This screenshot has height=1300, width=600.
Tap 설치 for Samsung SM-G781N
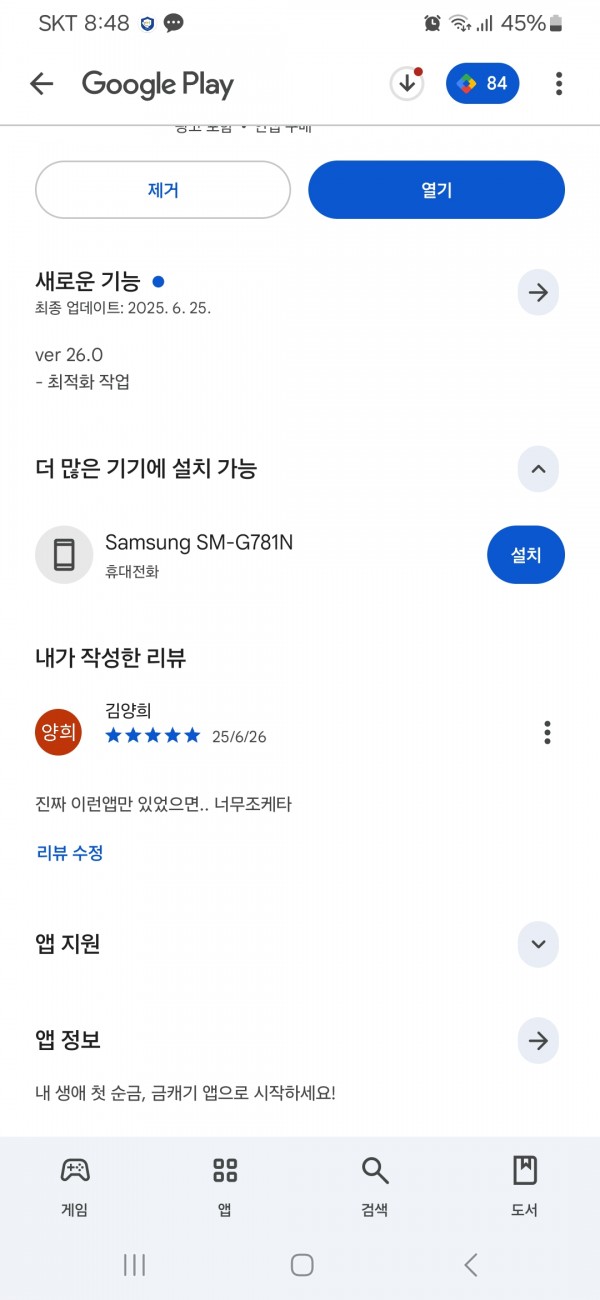526,555
